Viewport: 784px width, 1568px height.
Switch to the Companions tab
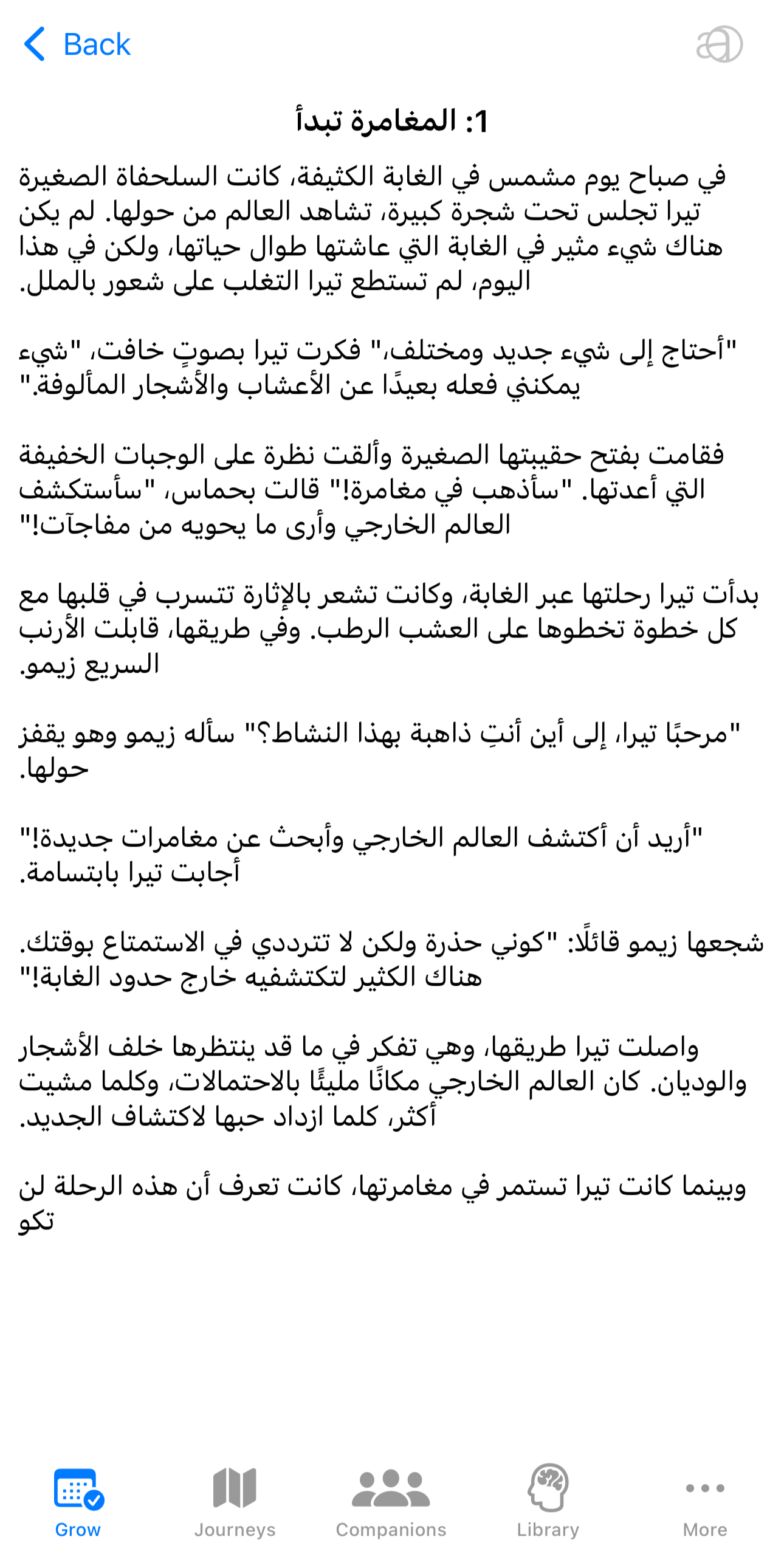coord(391,1502)
